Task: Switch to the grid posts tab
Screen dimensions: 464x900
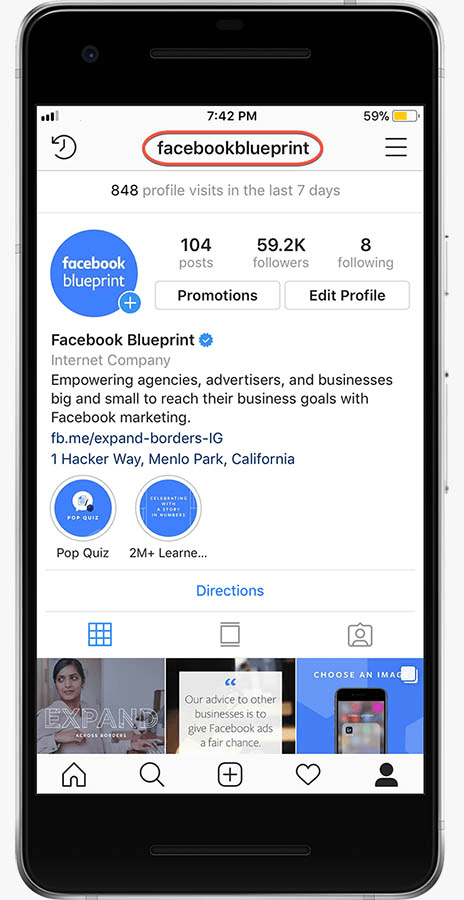Action: pyautogui.click(x=100, y=635)
